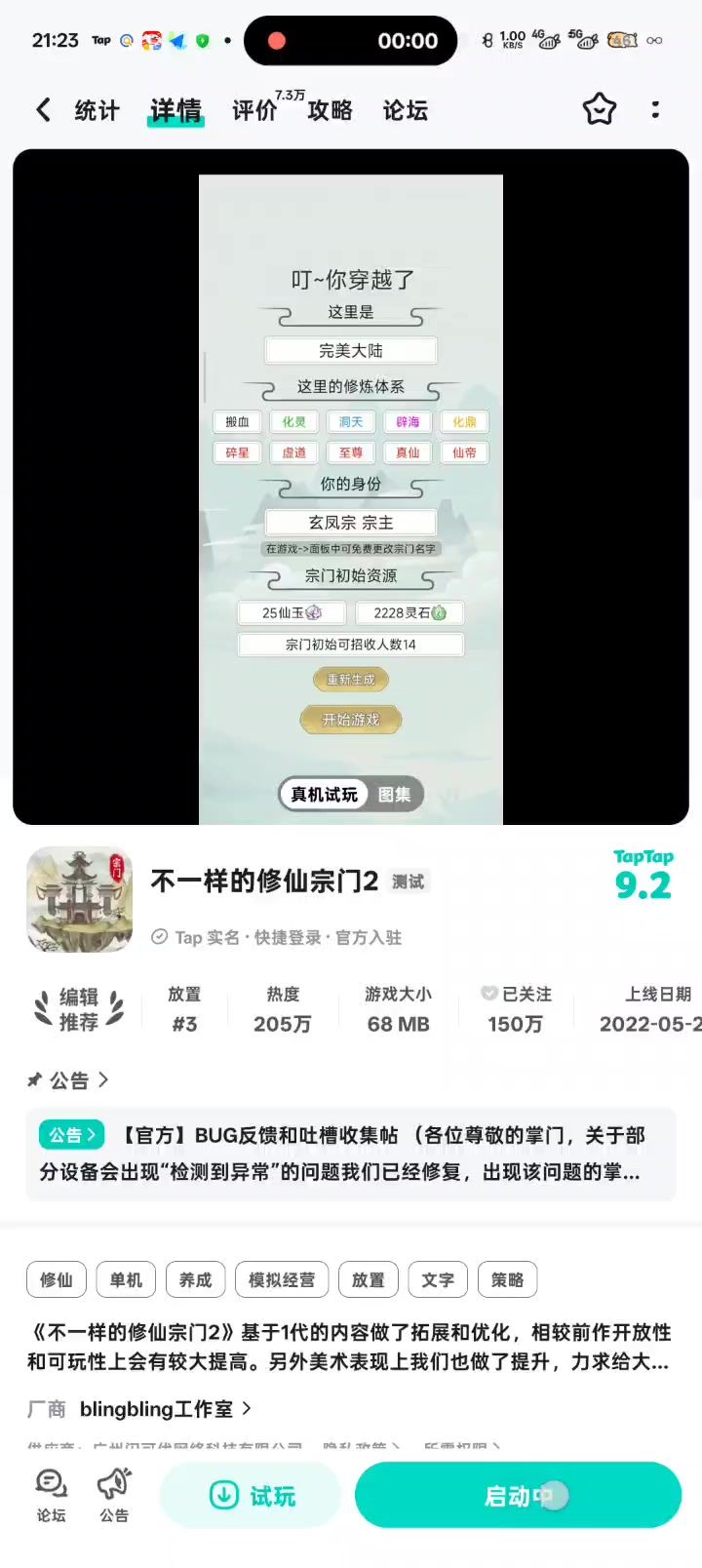Open the BUG反馈 official announcement post
702x1568 pixels.
pyautogui.click(x=351, y=1154)
